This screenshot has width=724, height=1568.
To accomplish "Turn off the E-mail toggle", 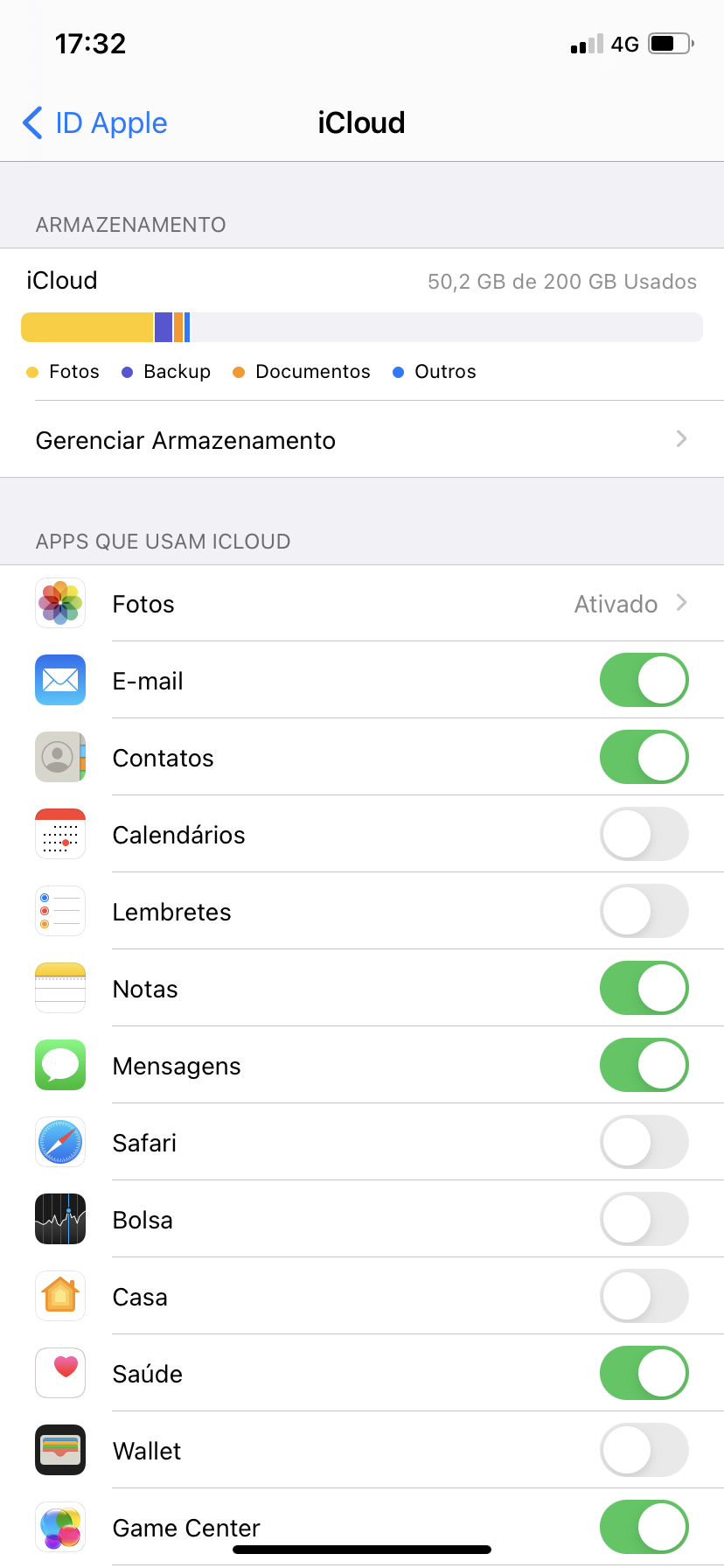I will click(644, 681).
